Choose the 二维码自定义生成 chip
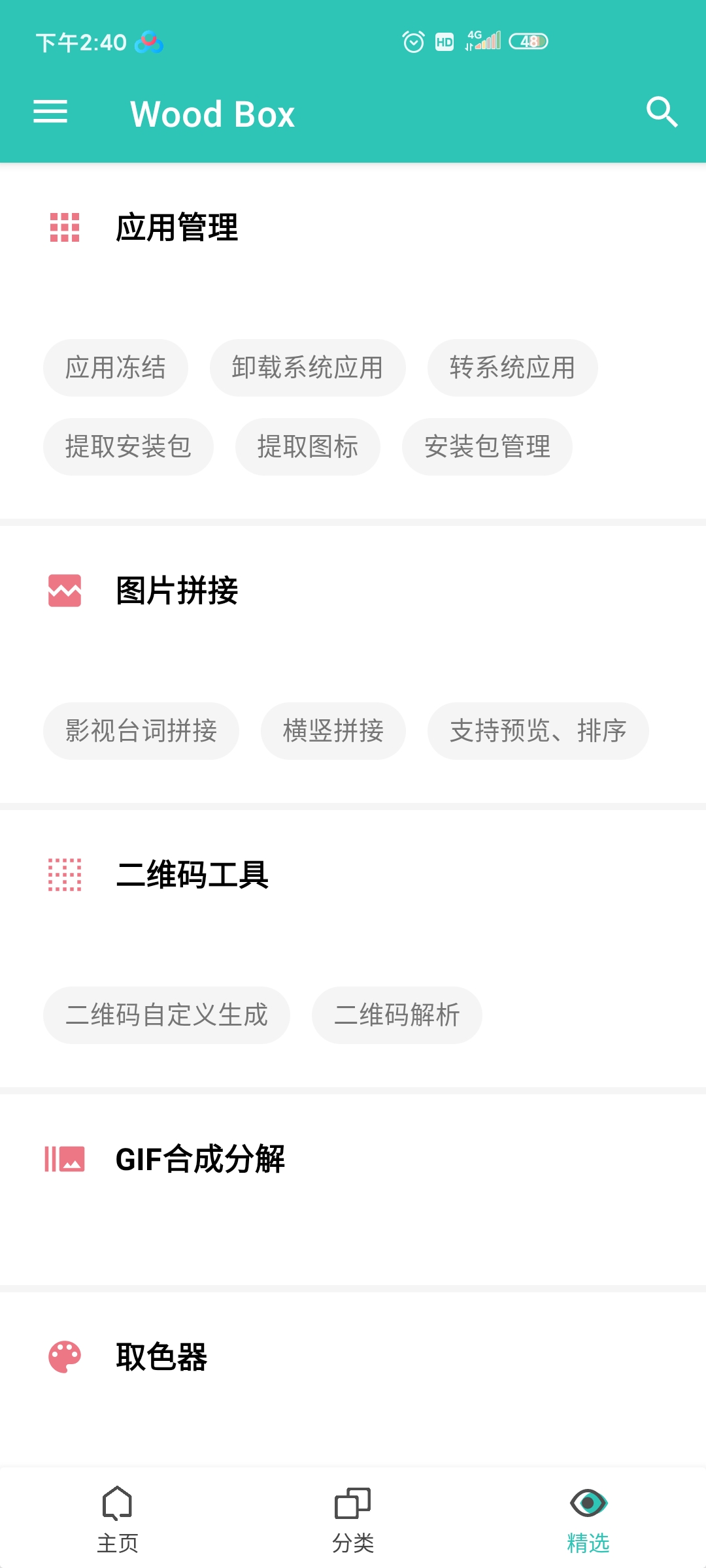706x1568 pixels. click(x=167, y=1015)
